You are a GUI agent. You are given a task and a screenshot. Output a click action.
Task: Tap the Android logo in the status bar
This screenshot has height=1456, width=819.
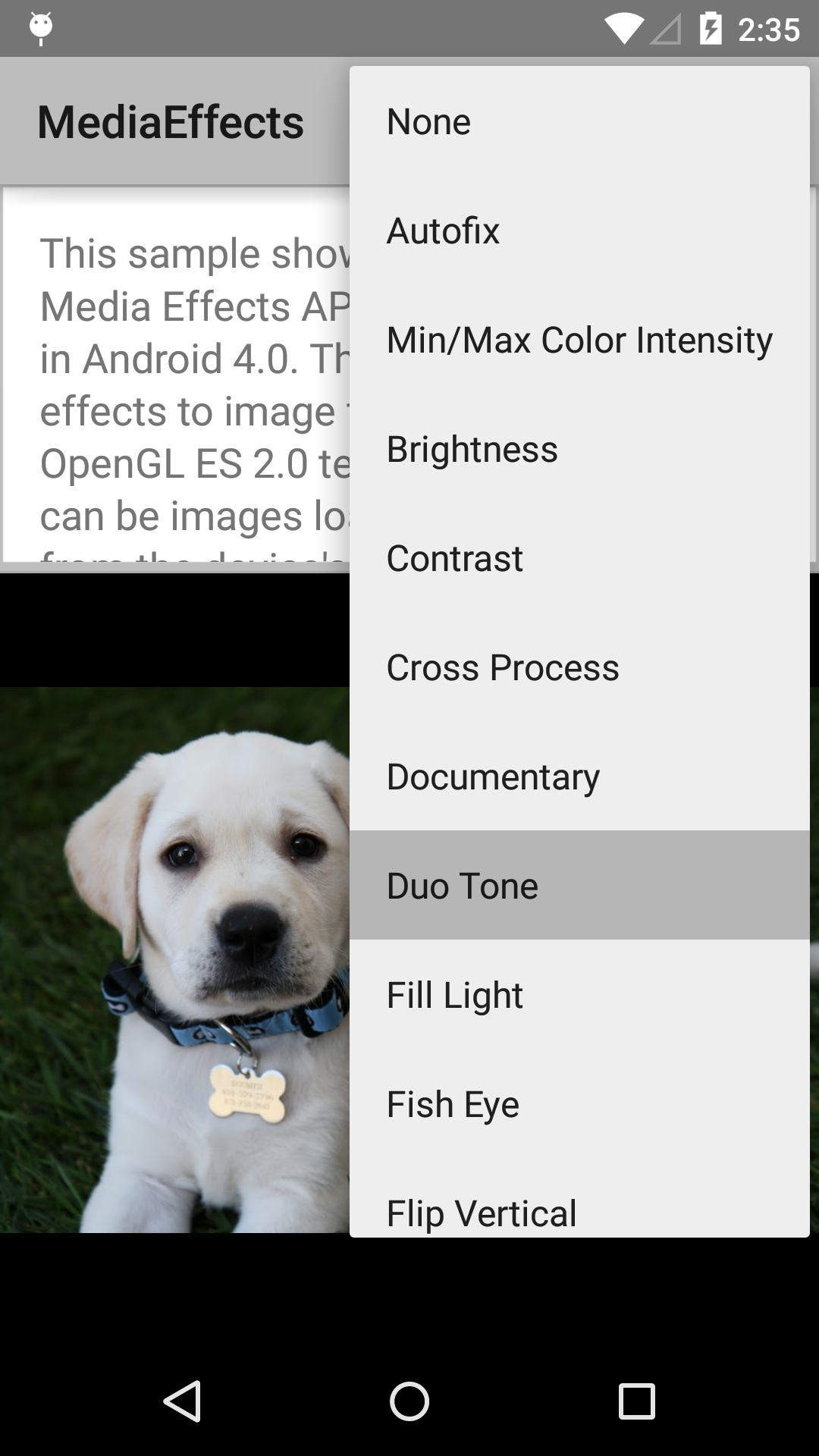pos(39,28)
